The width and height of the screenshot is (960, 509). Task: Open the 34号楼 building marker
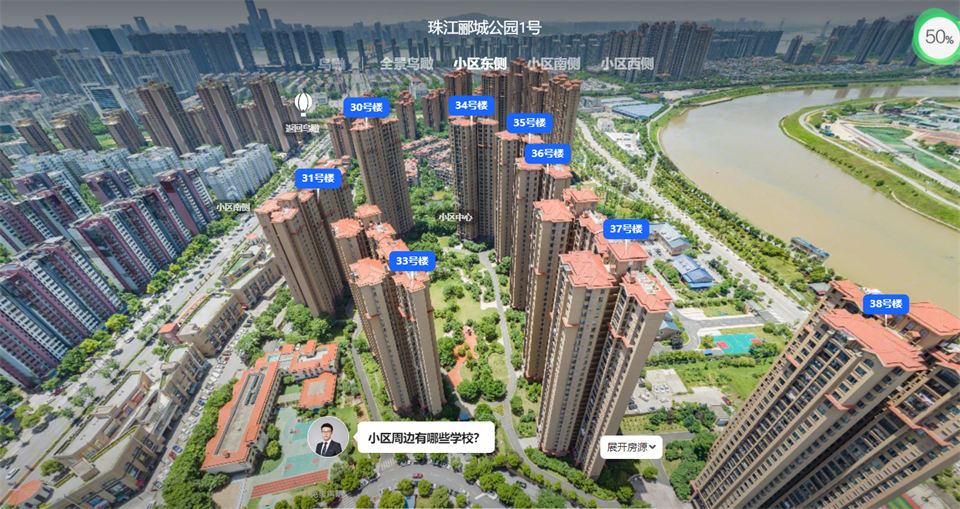point(470,105)
